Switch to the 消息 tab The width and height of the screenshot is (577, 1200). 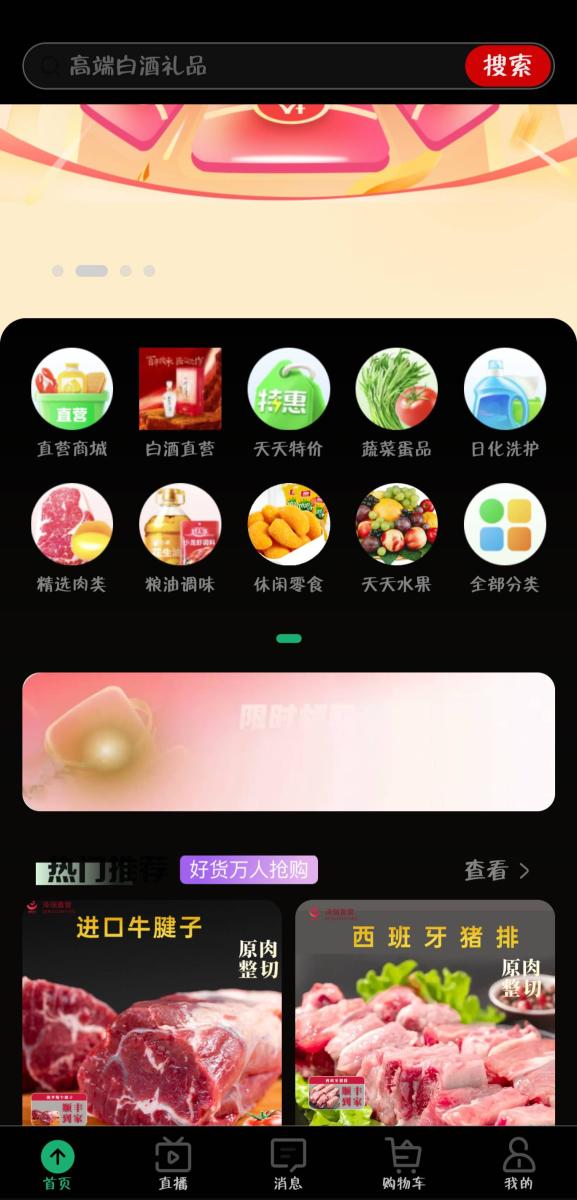[288, 1164]
